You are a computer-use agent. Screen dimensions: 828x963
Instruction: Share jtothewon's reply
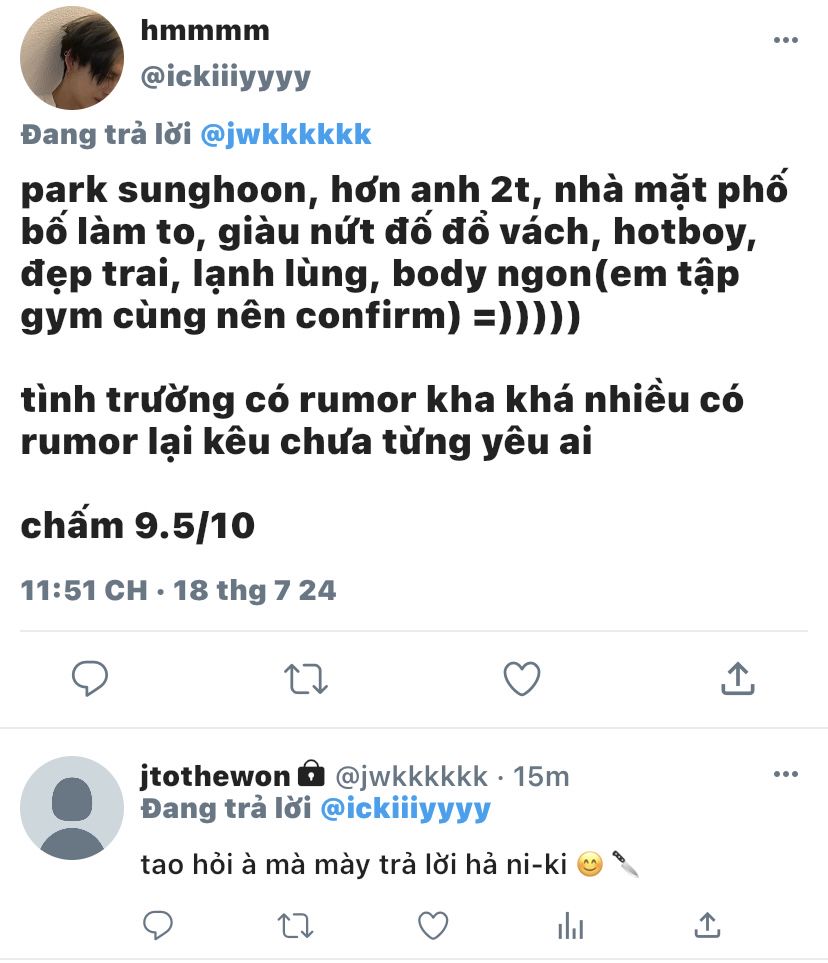point(708,925)
